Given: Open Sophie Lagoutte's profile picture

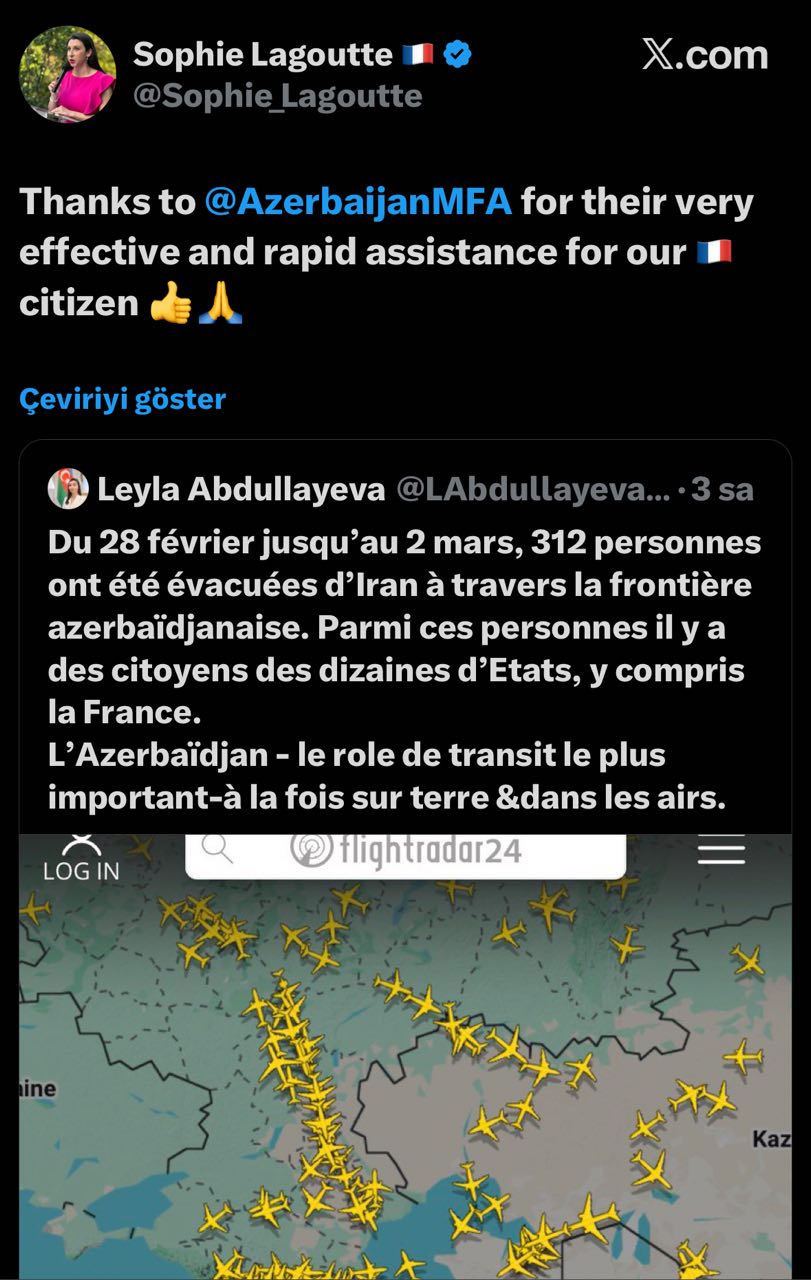Looking at the screenshot, I should coord(68,75).
